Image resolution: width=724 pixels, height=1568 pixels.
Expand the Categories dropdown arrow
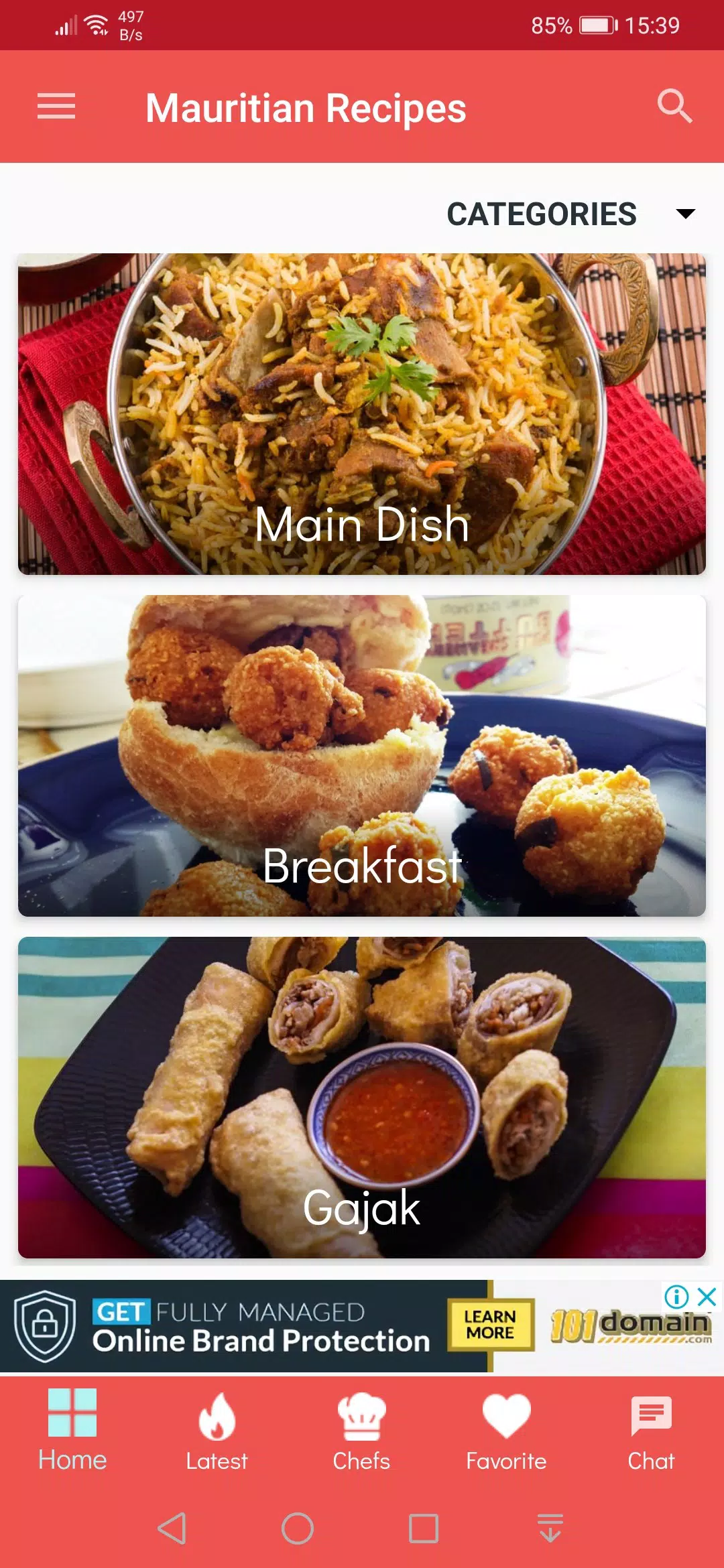[x=685, y=214]
